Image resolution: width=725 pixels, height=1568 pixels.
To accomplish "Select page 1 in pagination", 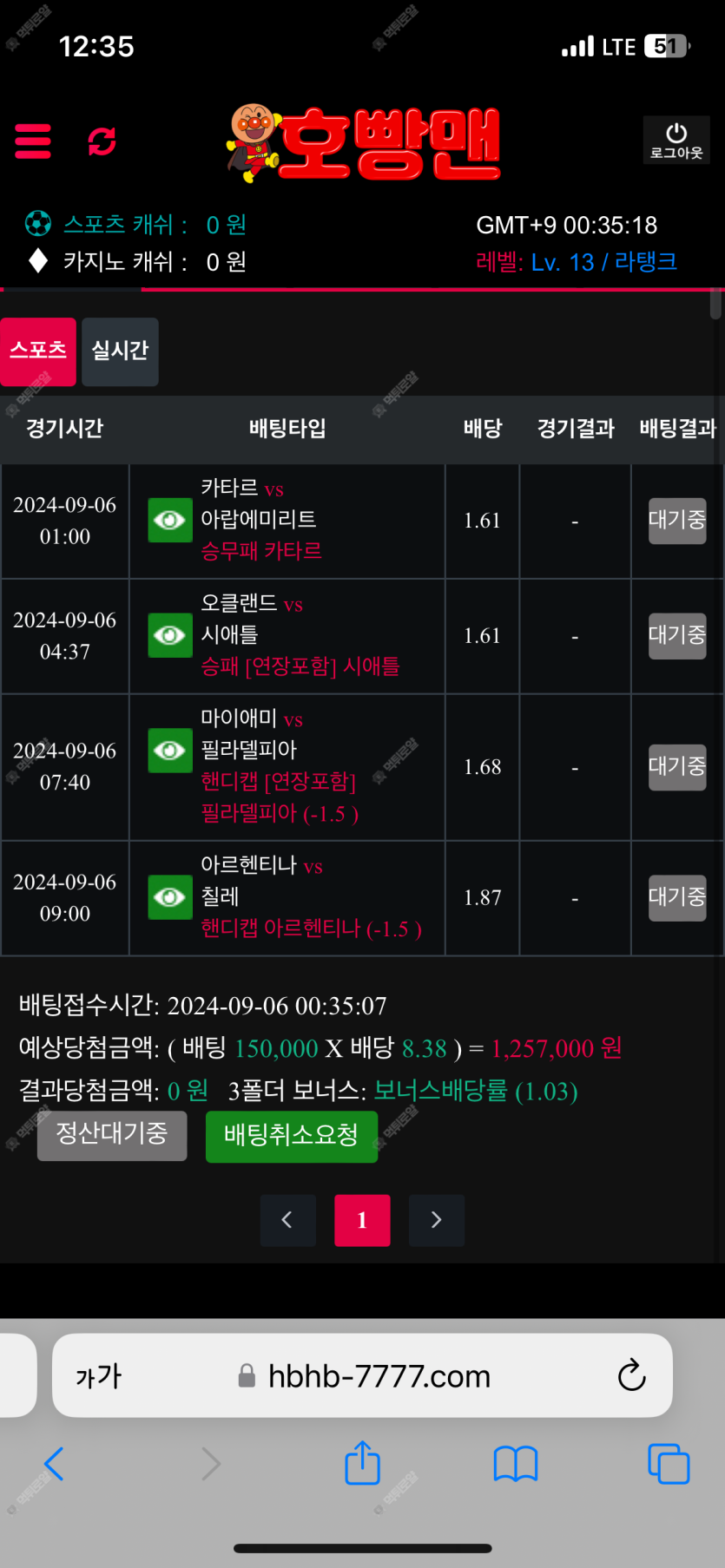I will pos(362,1220).
